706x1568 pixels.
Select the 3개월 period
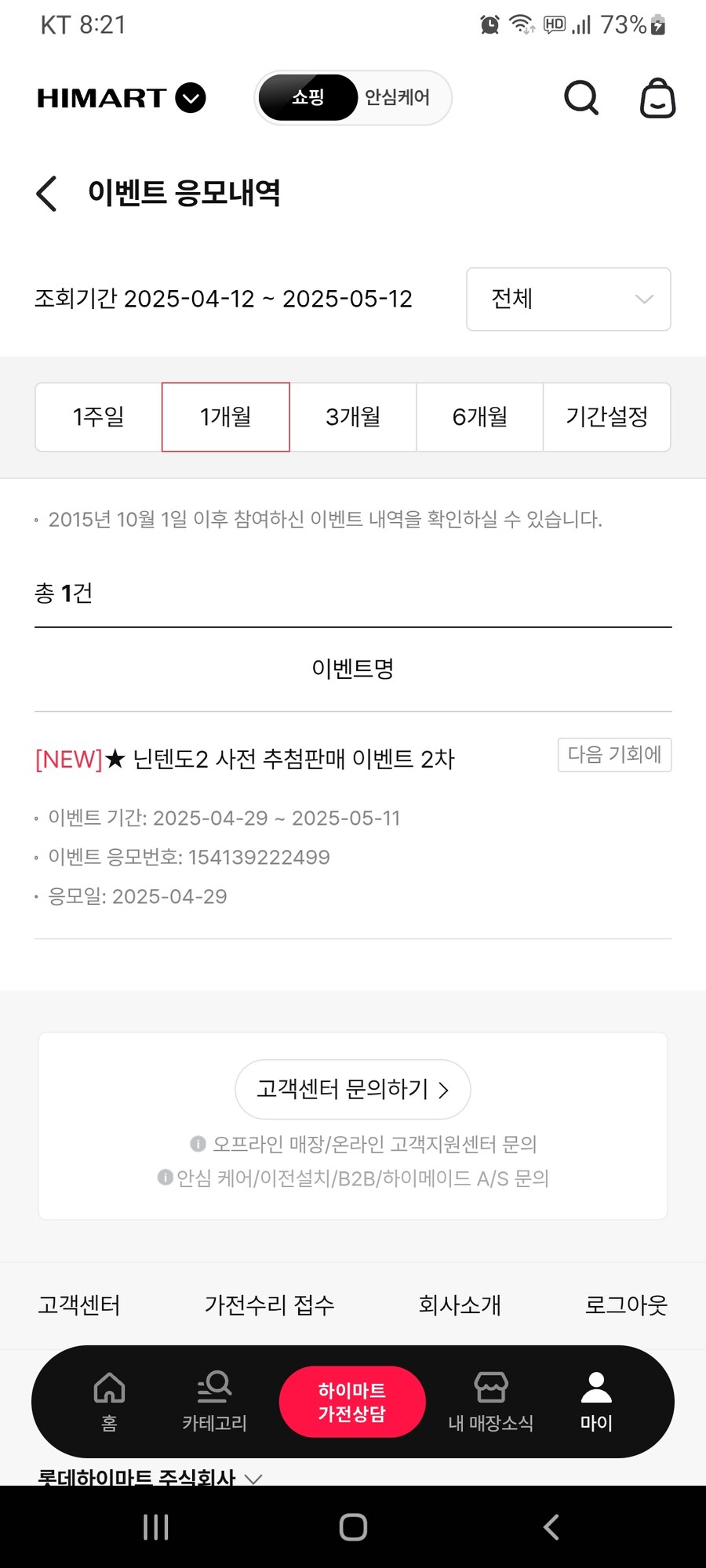353,417
